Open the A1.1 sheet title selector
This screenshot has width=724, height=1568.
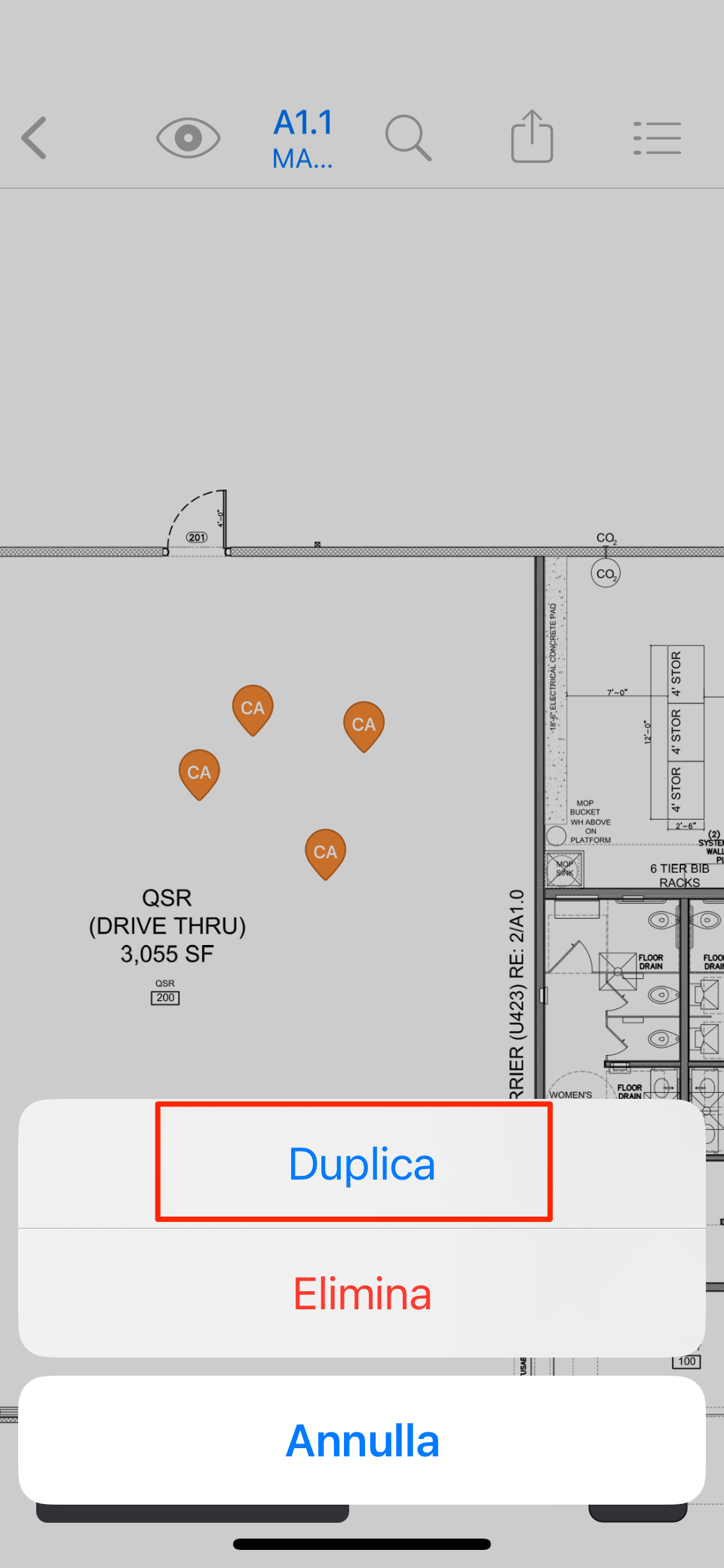coord(303,138)
